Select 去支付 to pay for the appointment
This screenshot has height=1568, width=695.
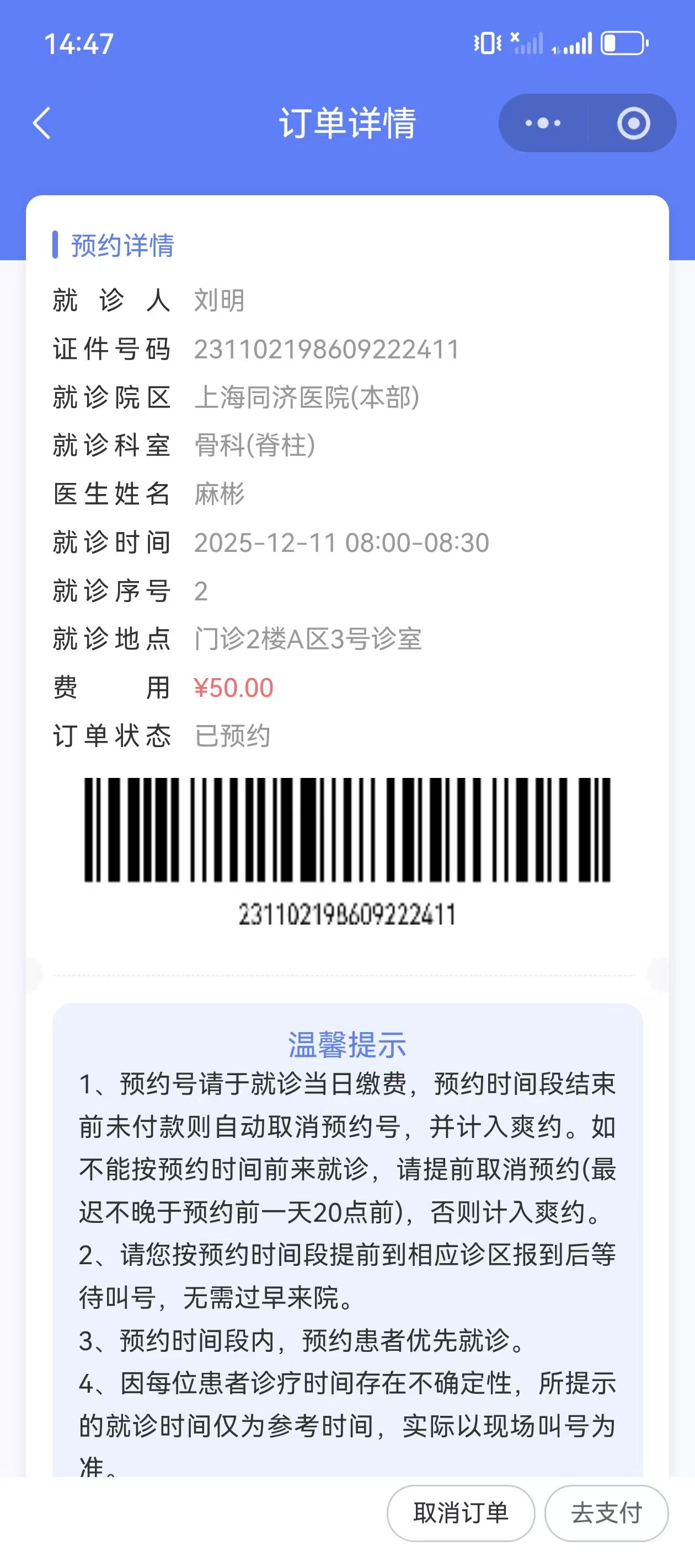pos(606,1513)
